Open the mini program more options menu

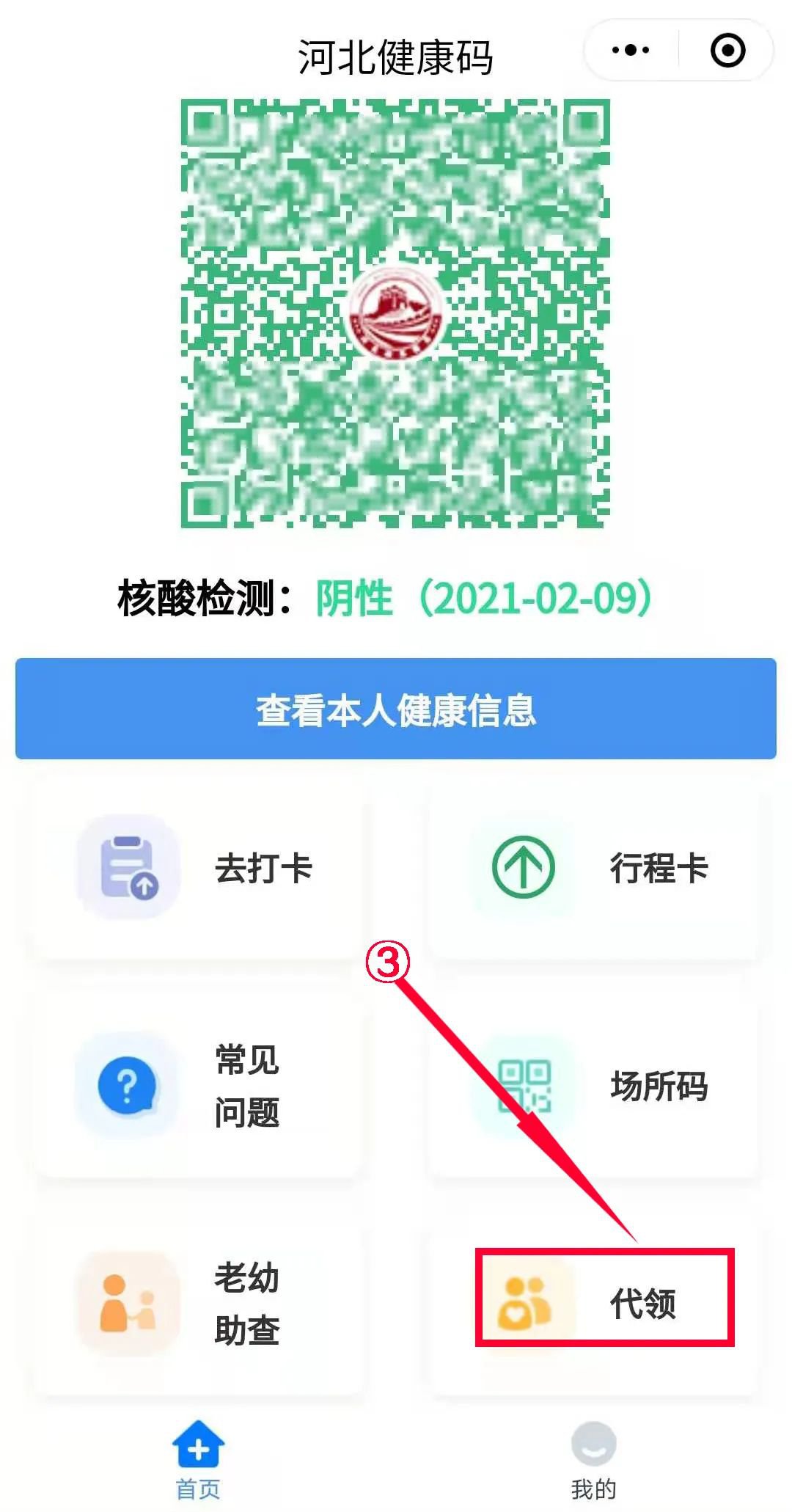[631, 51]
